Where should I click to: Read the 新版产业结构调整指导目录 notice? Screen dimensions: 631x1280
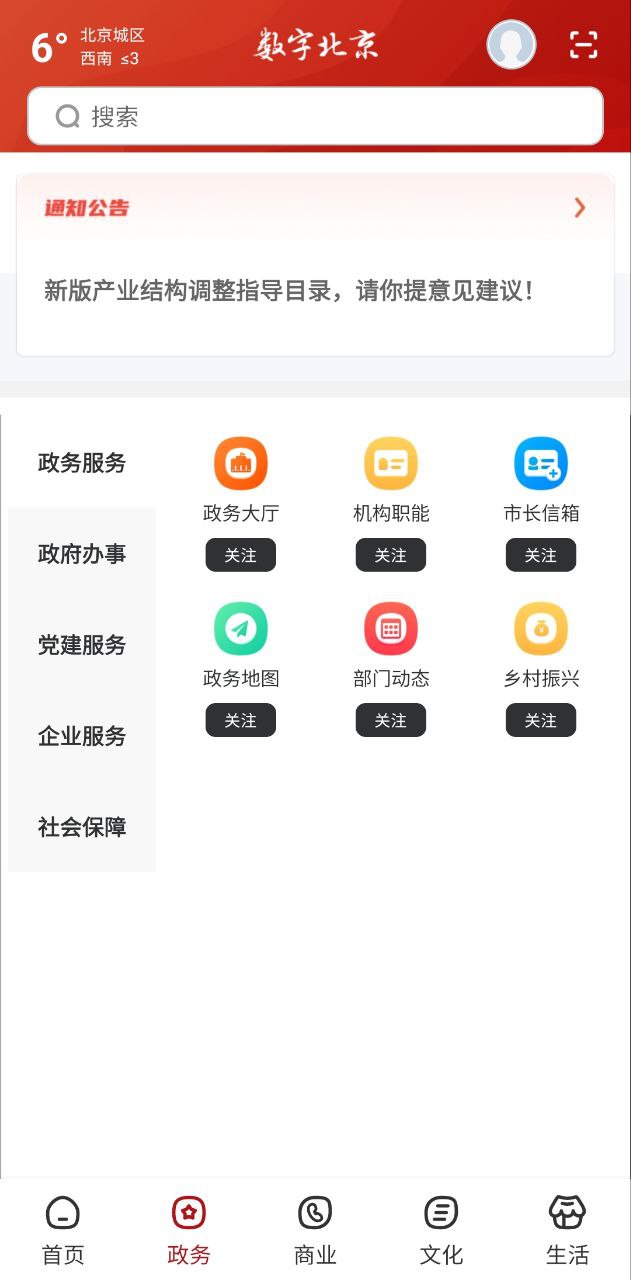290,291
